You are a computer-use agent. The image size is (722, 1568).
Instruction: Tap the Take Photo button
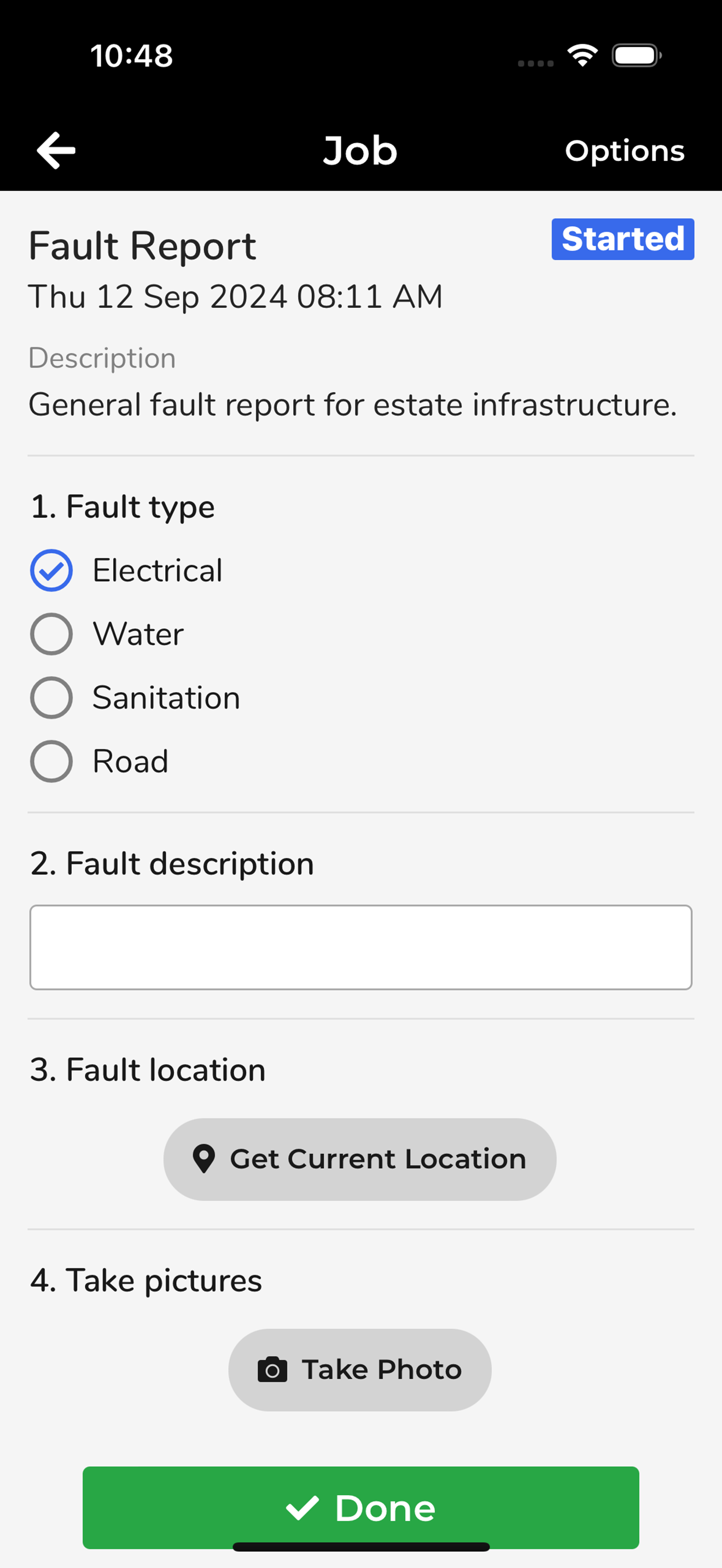pos(360,1370)
